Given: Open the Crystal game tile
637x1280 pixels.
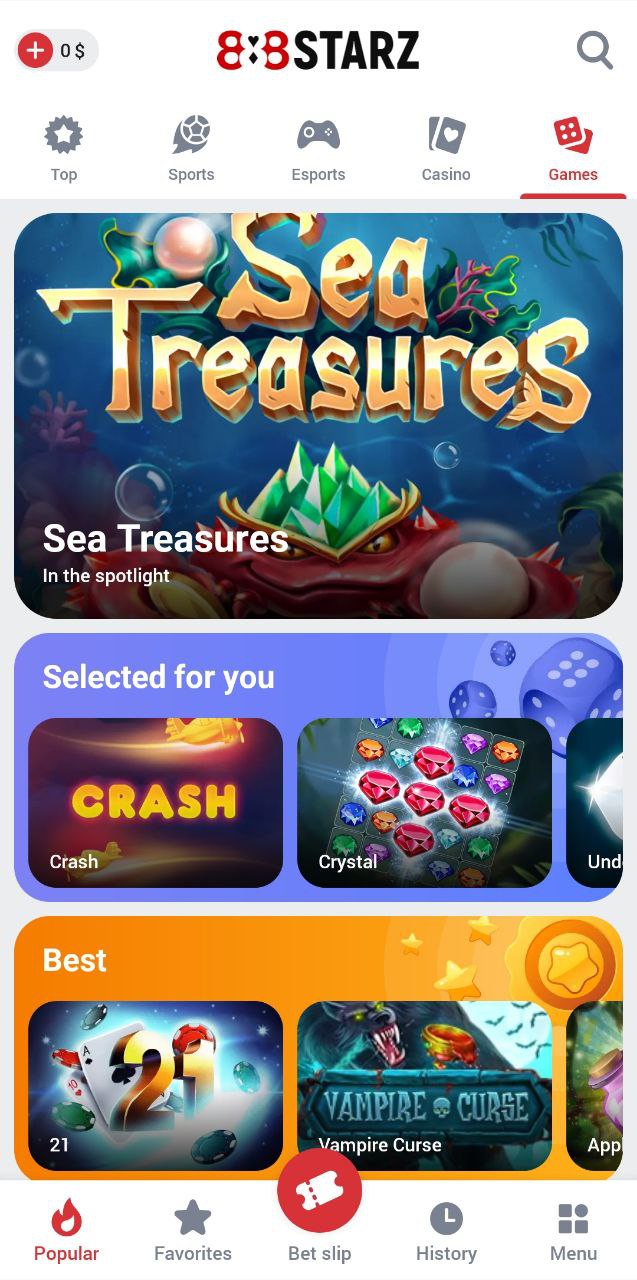Looking at the screenshot, I should (424, 802).
